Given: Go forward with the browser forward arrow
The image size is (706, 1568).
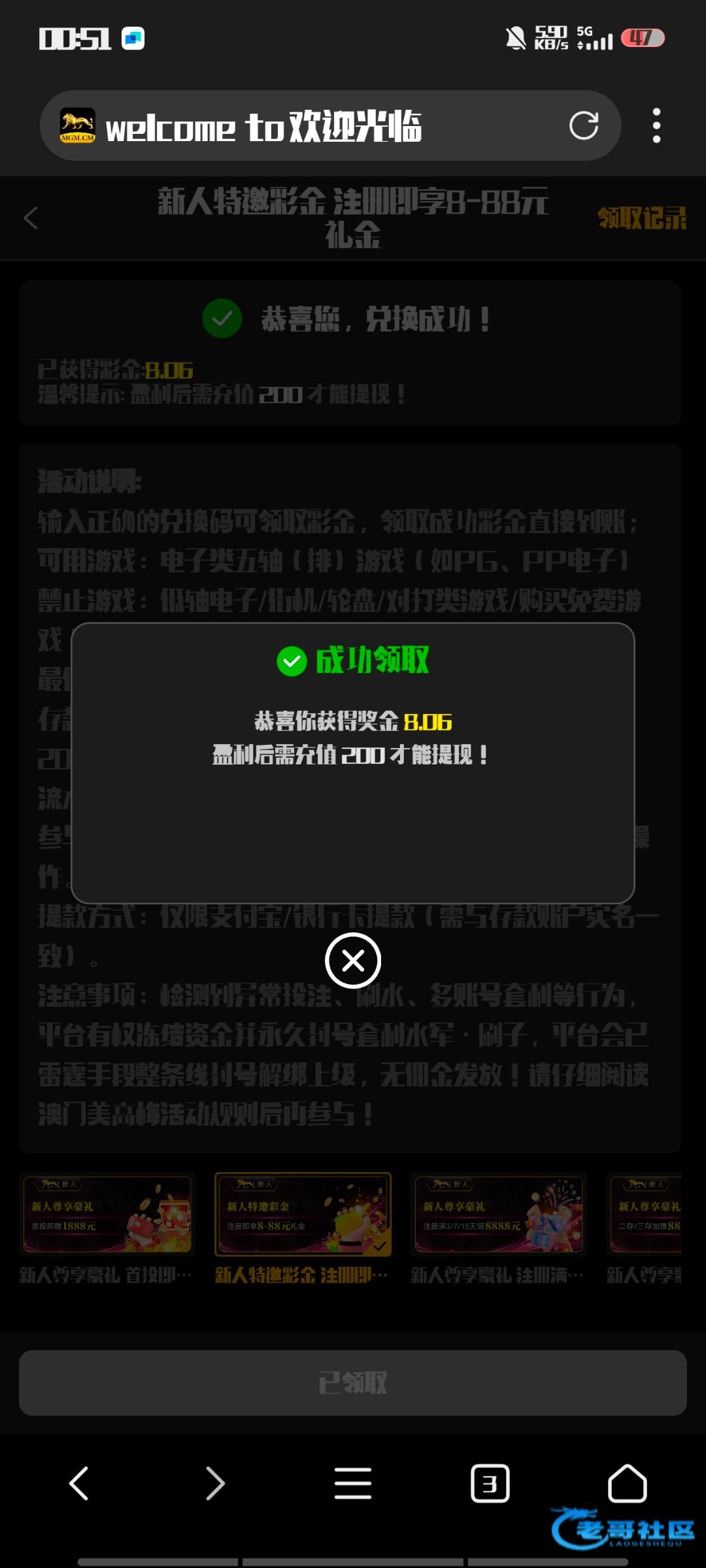Looking at the screenshot, I should tap(216, 1483).
